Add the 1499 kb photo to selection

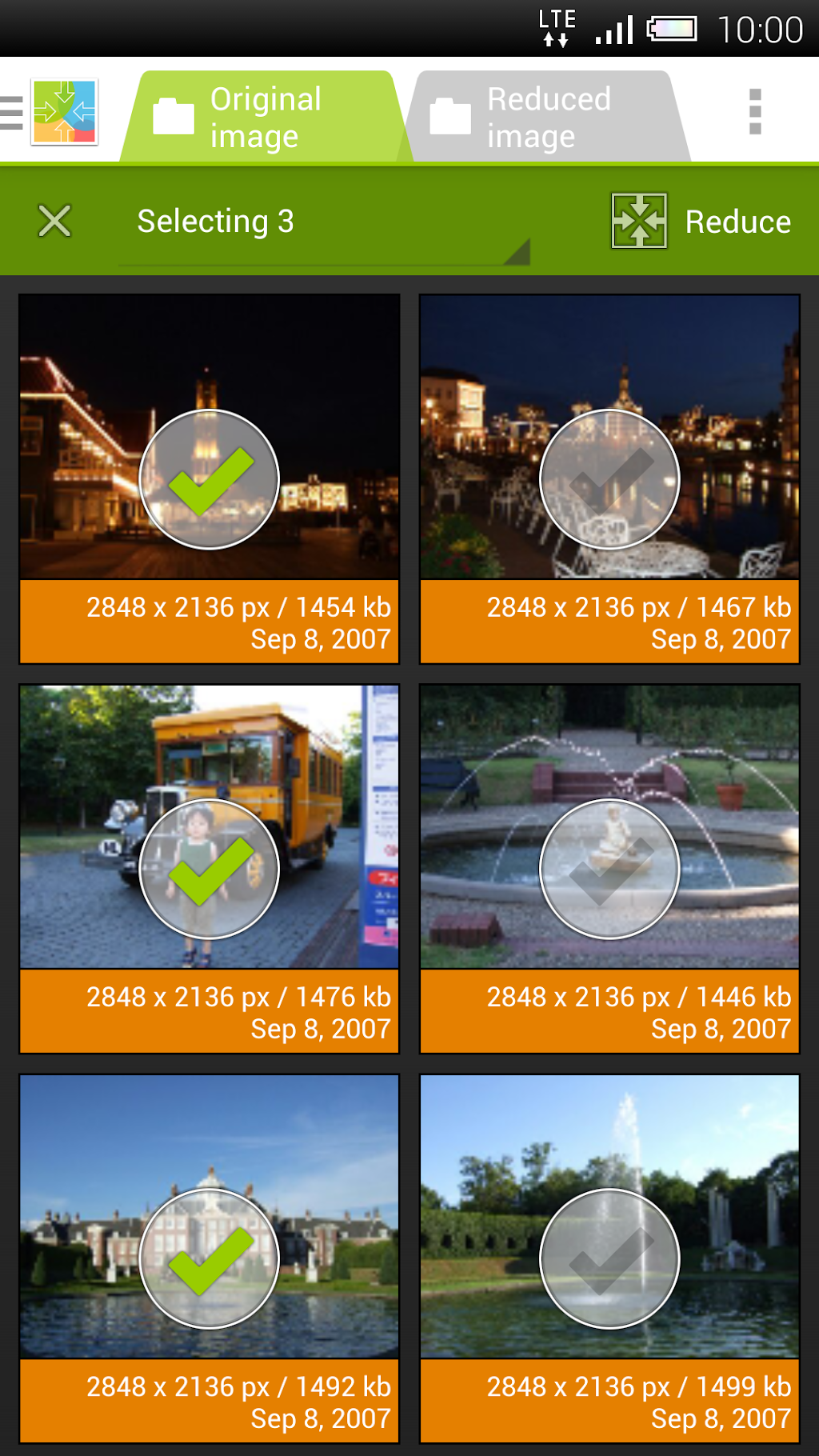tap(609, 1258)
